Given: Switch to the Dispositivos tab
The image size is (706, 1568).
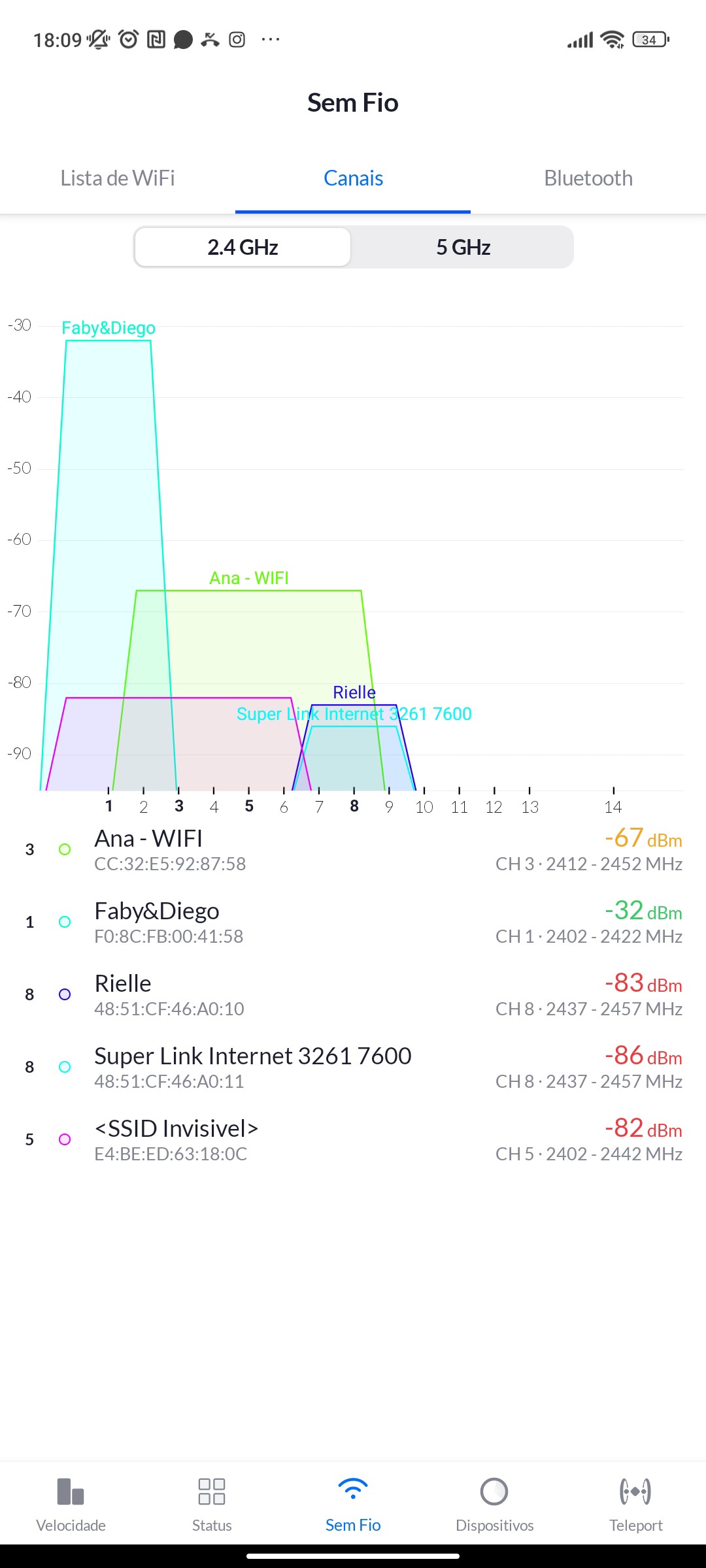Looking at the screenshot, I should (494, 1505).
